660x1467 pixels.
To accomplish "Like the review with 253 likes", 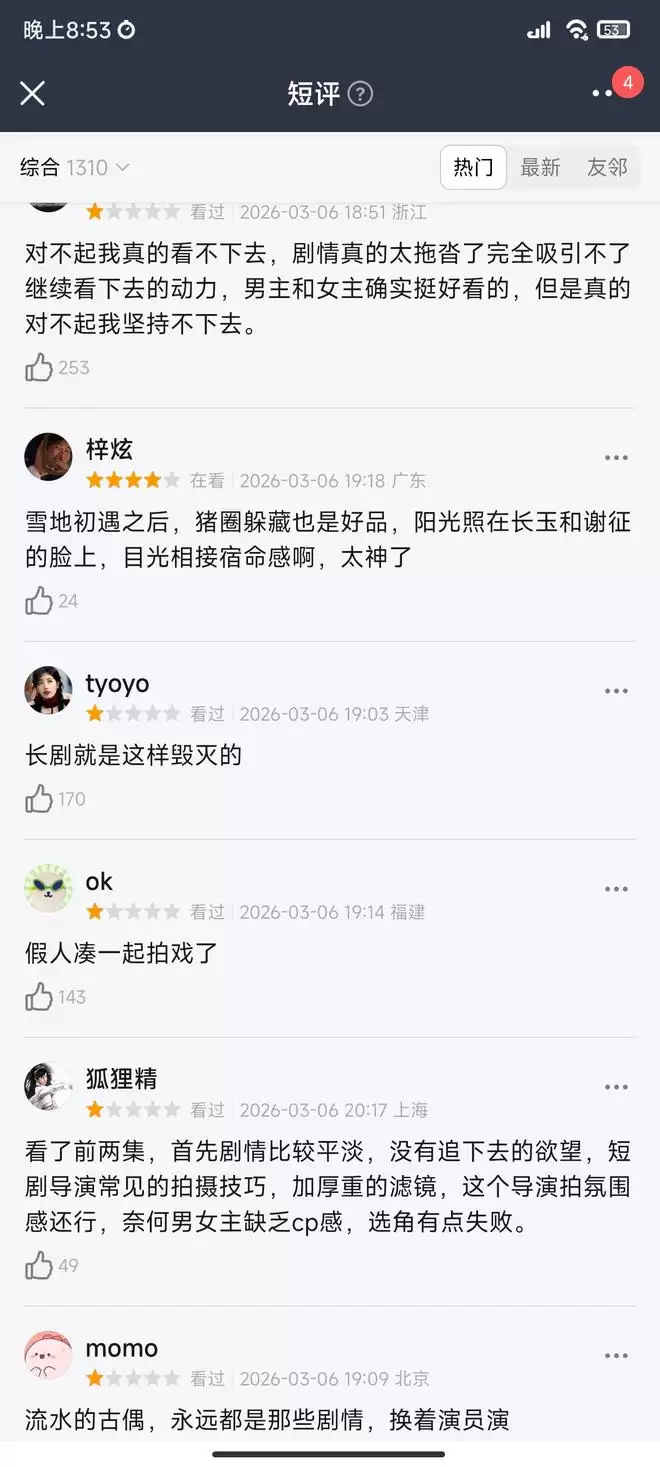I will (x=40, y=368).
